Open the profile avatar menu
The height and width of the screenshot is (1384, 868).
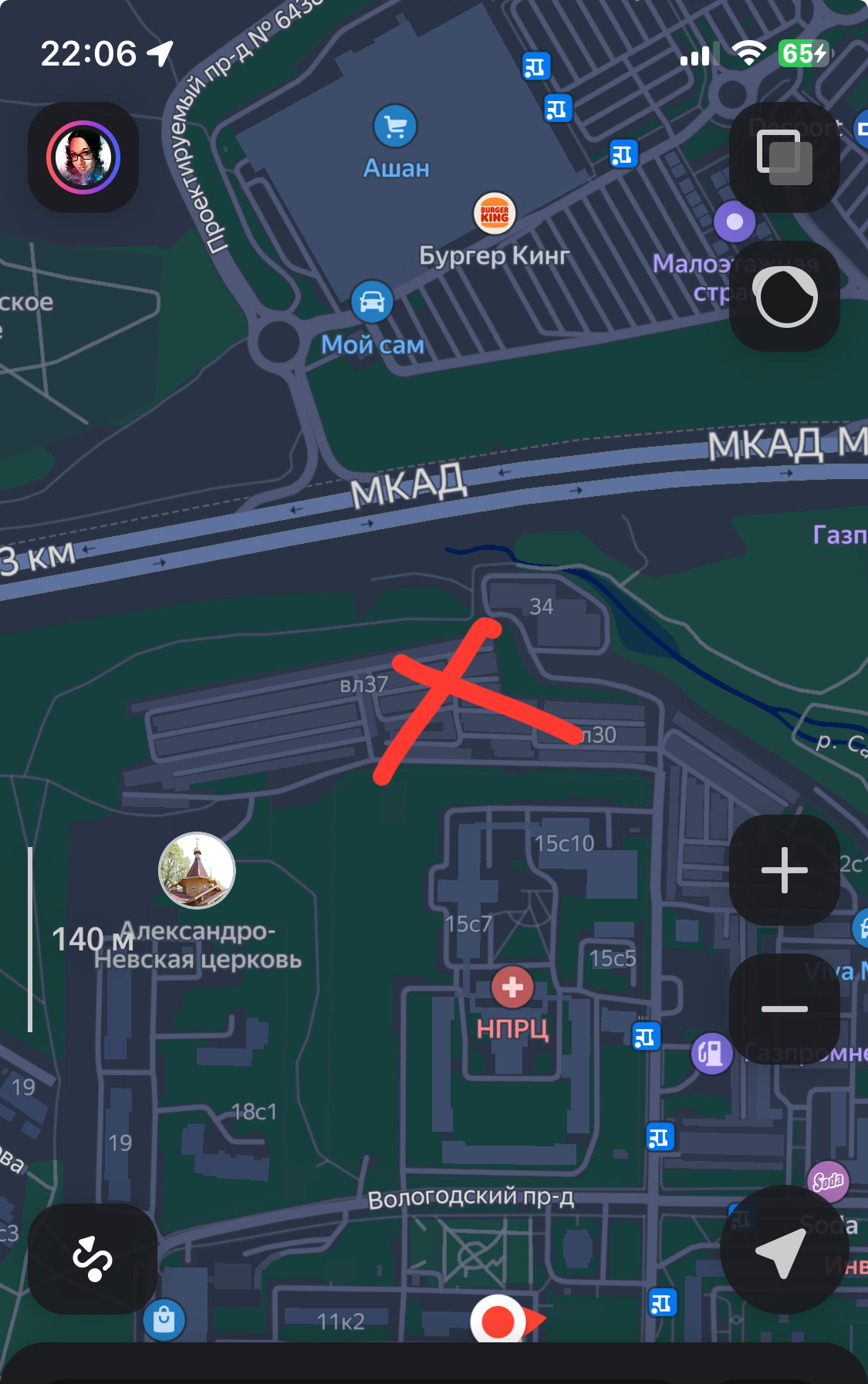pos(83,157)
